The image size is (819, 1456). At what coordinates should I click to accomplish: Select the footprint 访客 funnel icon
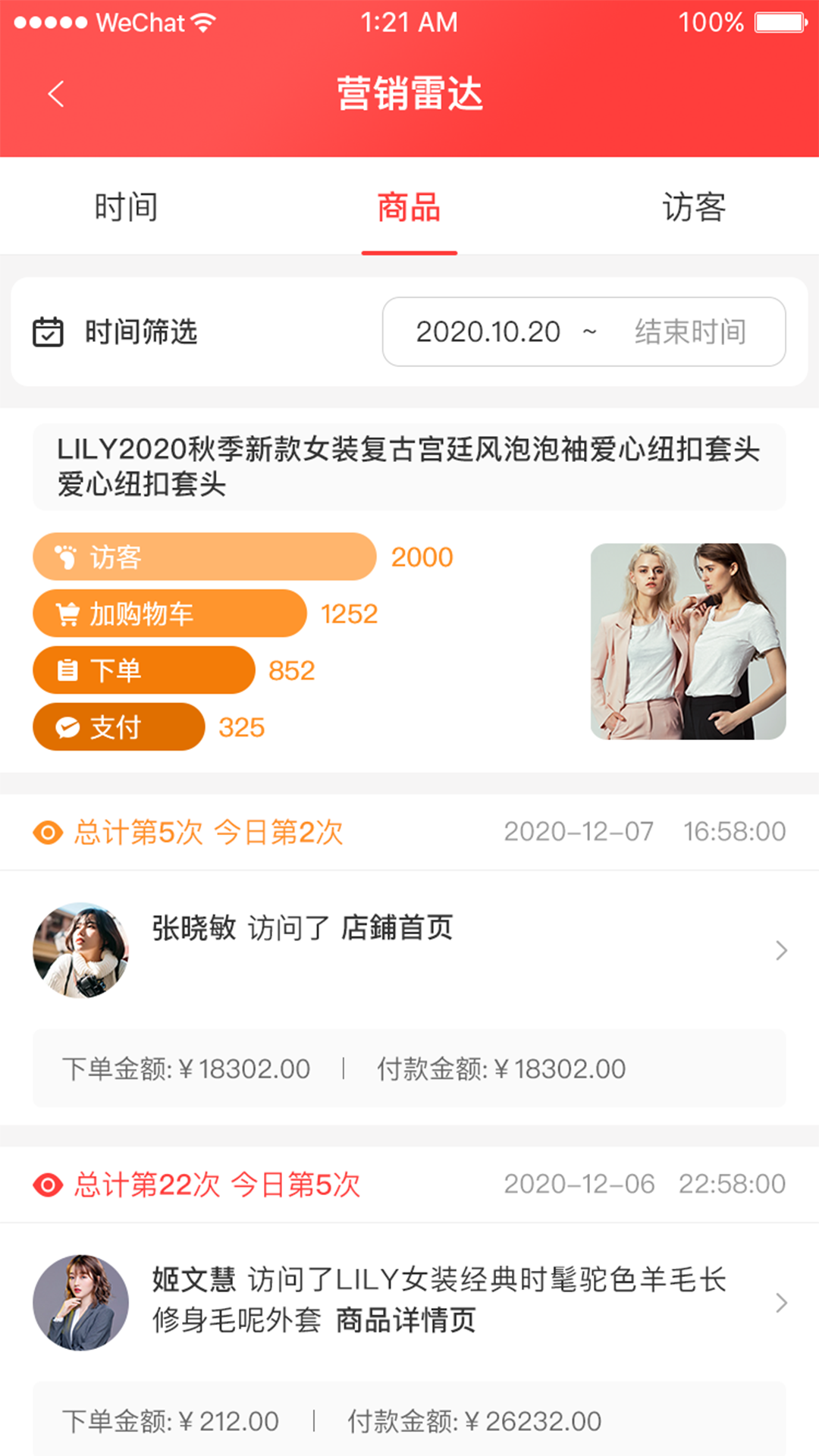(67, 556)
